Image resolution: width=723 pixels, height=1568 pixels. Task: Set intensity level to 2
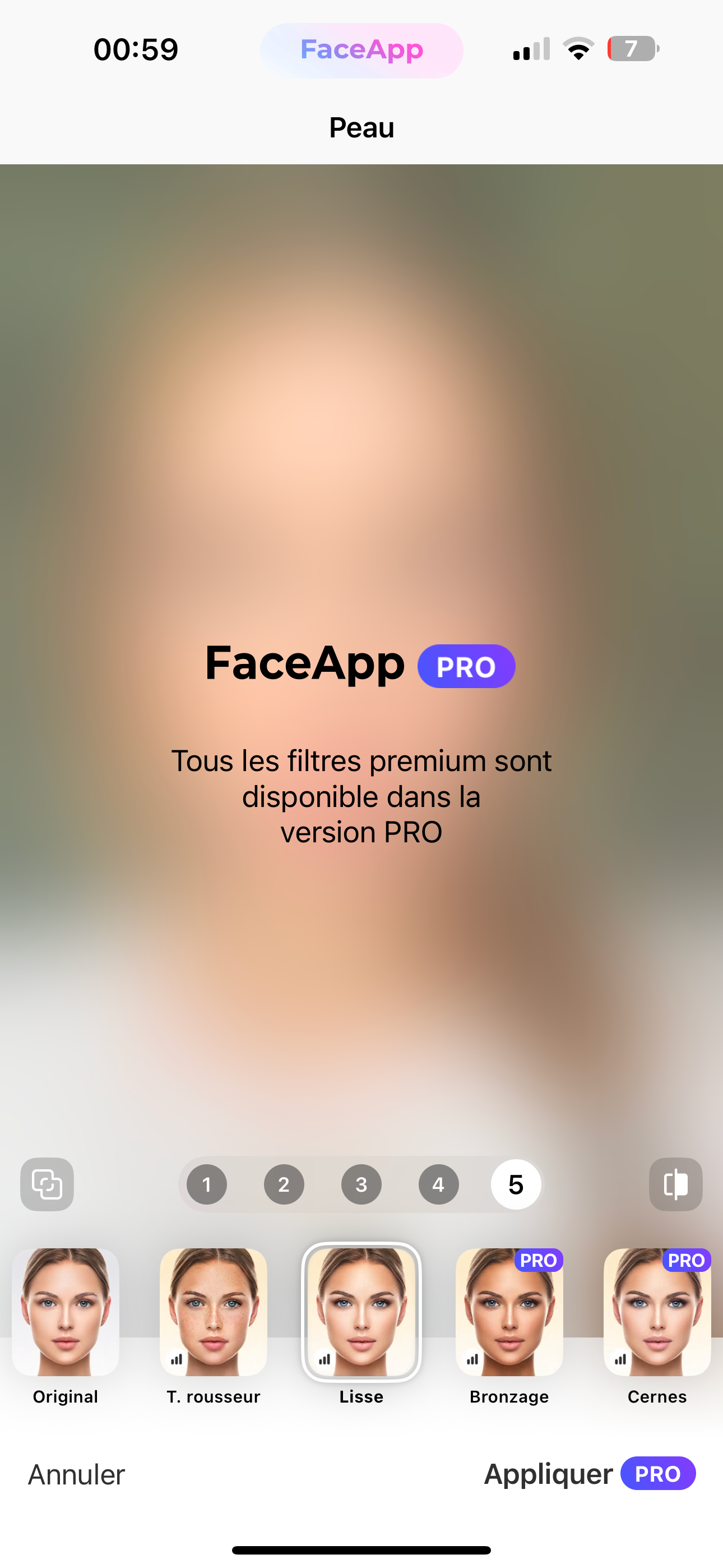pos(284,1184)
